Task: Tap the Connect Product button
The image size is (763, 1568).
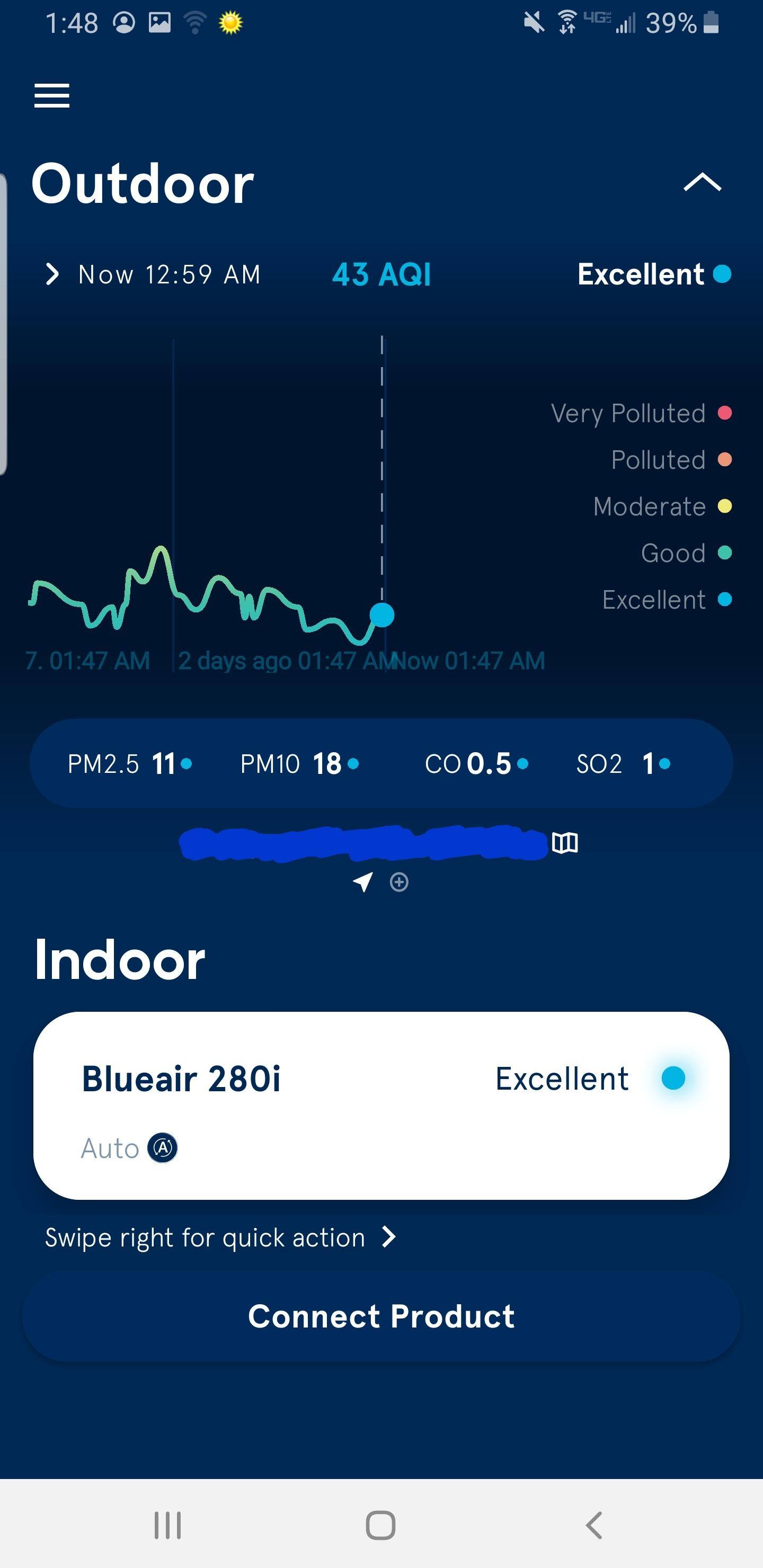Action: click(381, 1316)
